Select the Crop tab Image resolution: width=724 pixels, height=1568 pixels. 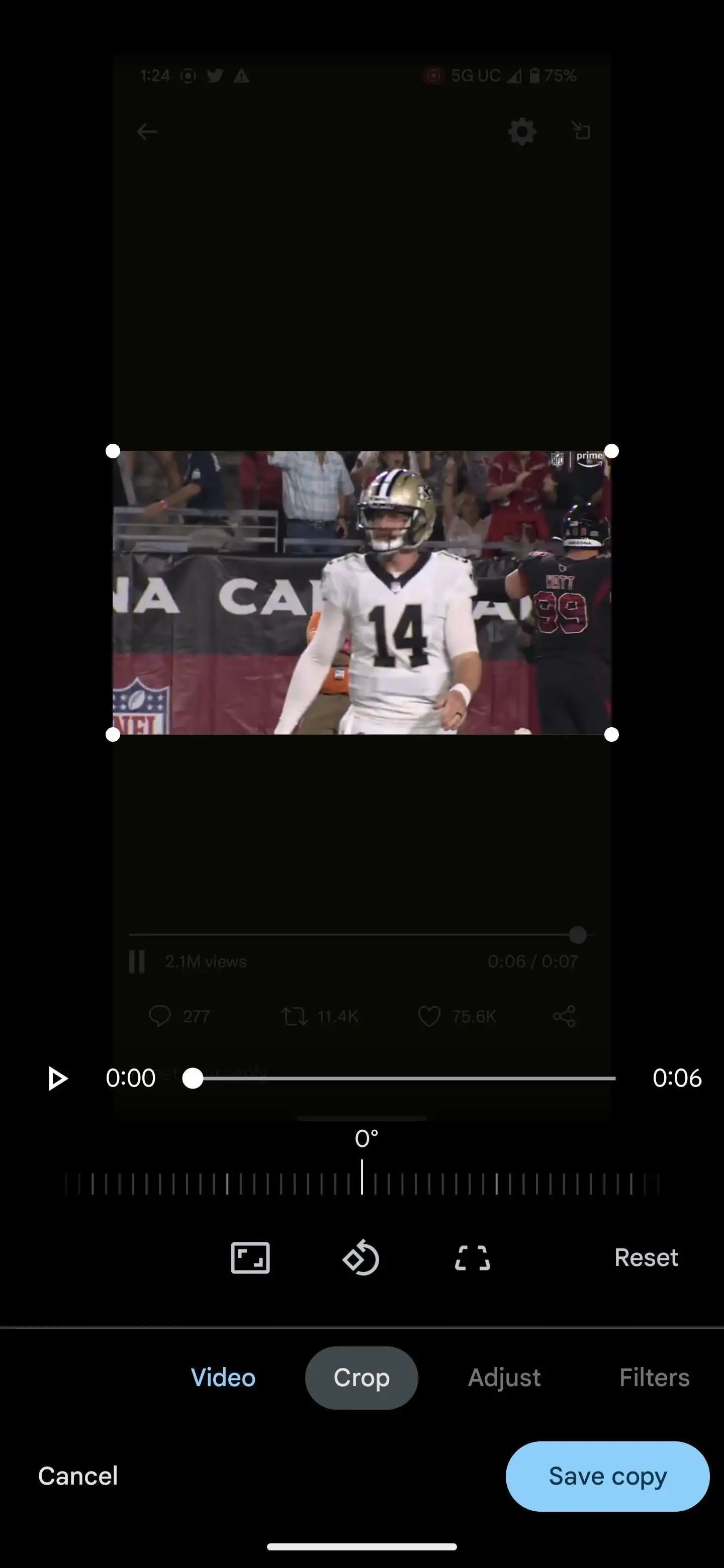tap(361, 1378)
